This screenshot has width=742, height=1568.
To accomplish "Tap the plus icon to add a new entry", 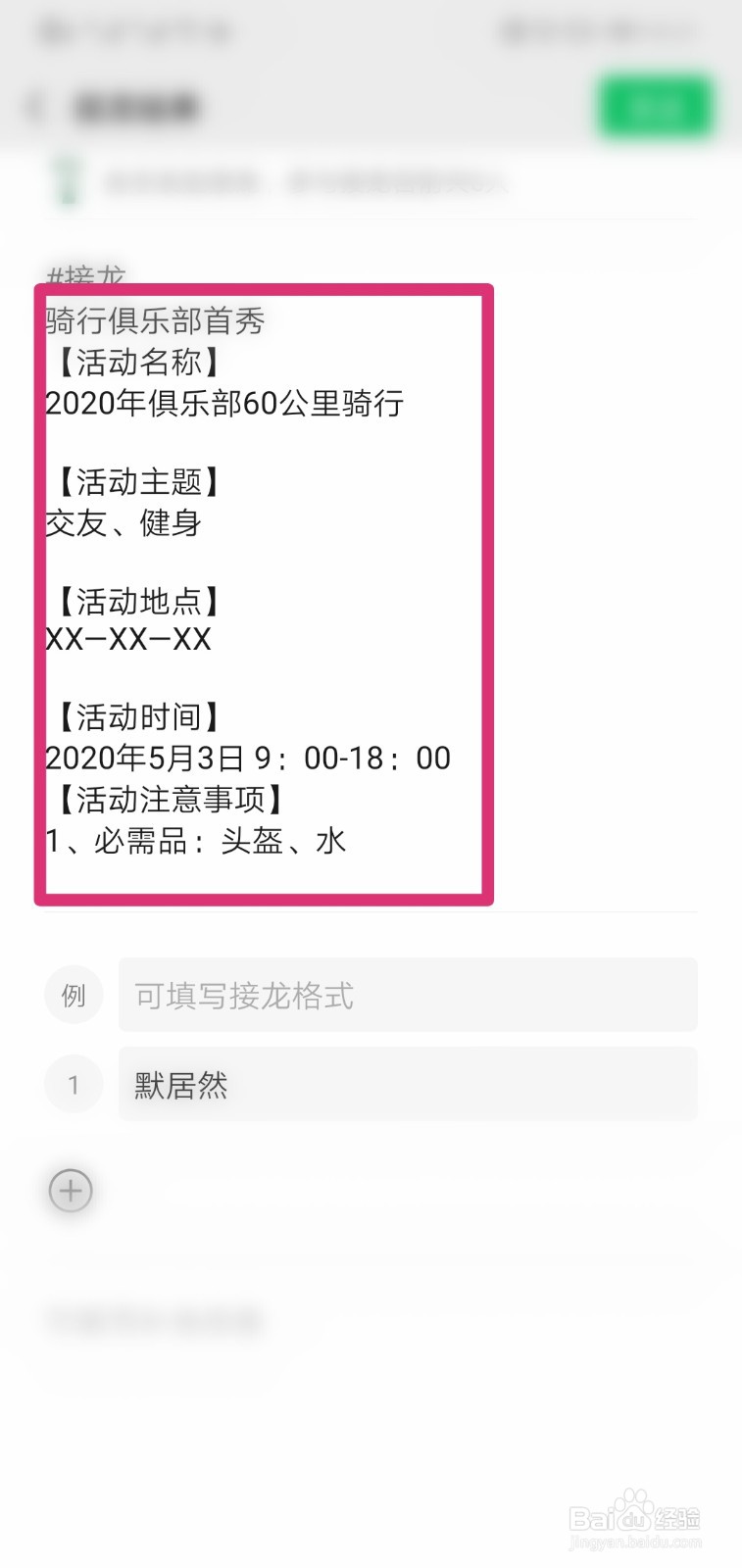I will click(x=70, y=1191).
